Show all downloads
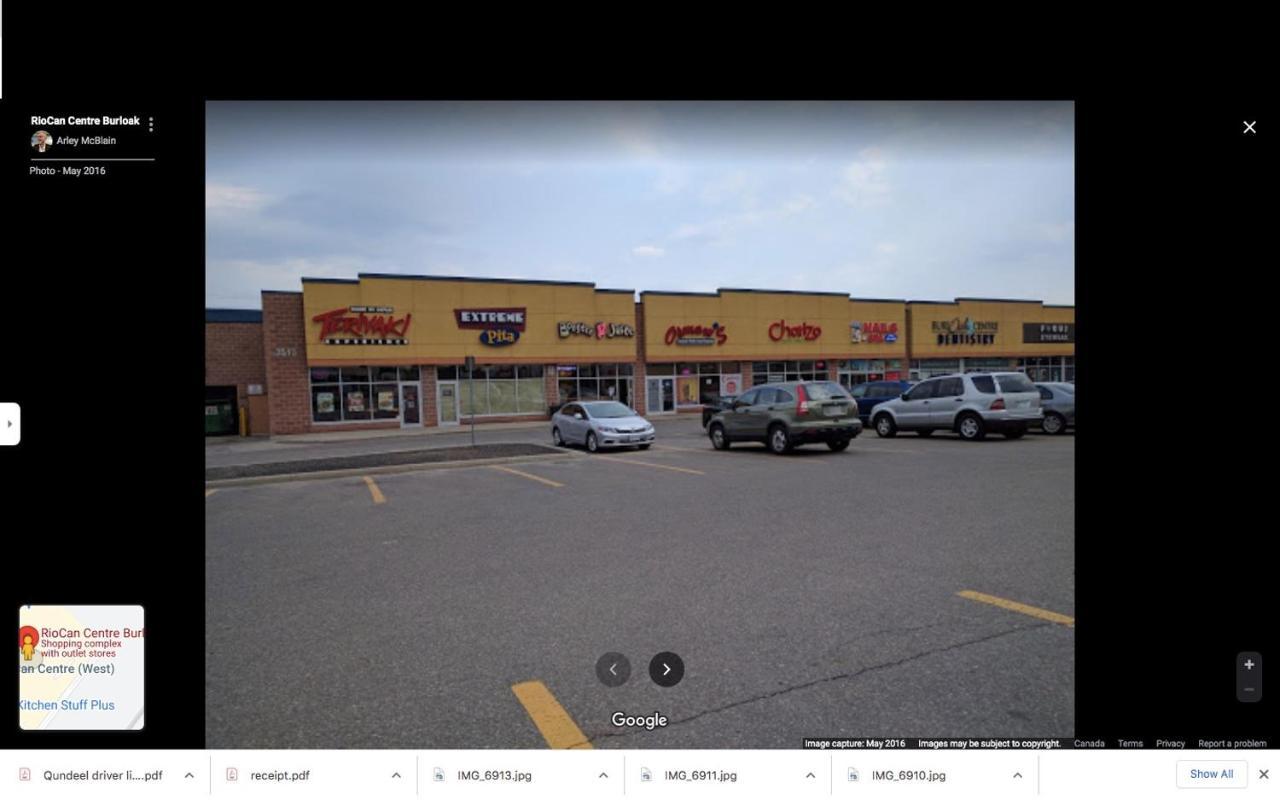1280x800 pixels. coord(1211,774)
